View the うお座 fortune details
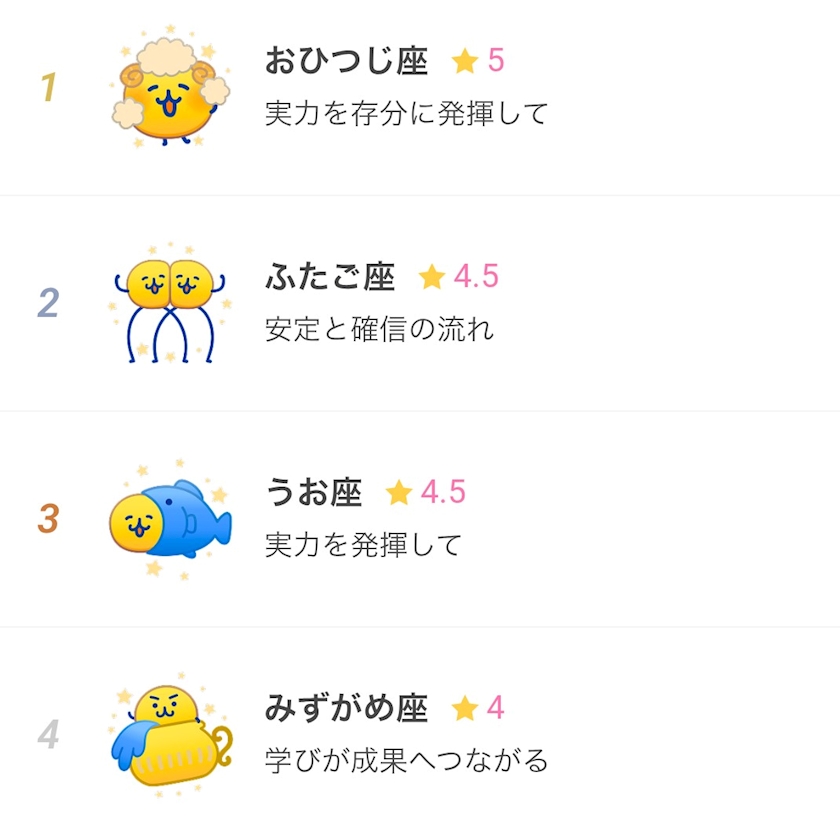Screen dimensions: 840x838 coord(420,519)
